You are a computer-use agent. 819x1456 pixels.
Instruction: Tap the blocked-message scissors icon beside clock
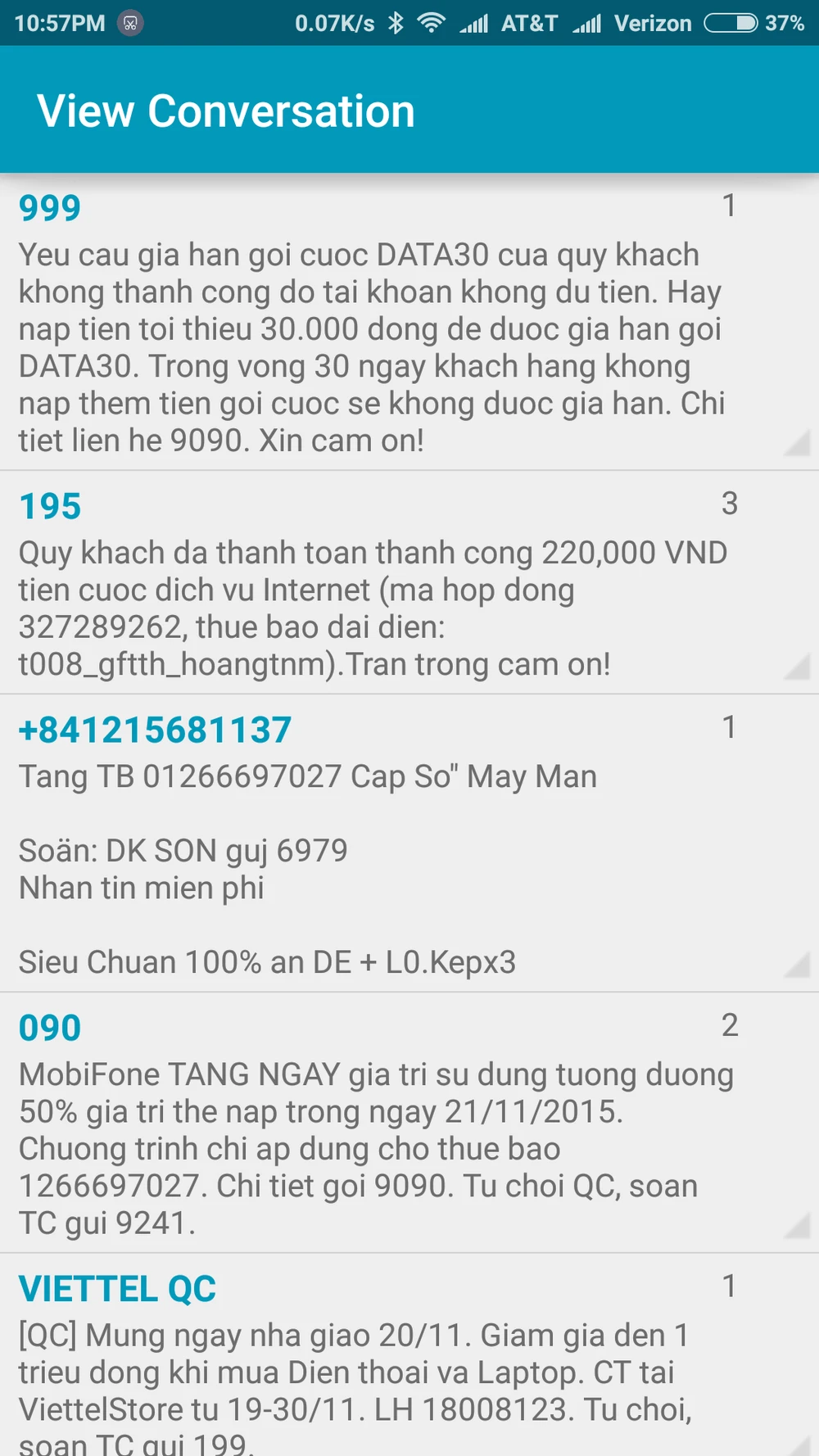[127, 23]
